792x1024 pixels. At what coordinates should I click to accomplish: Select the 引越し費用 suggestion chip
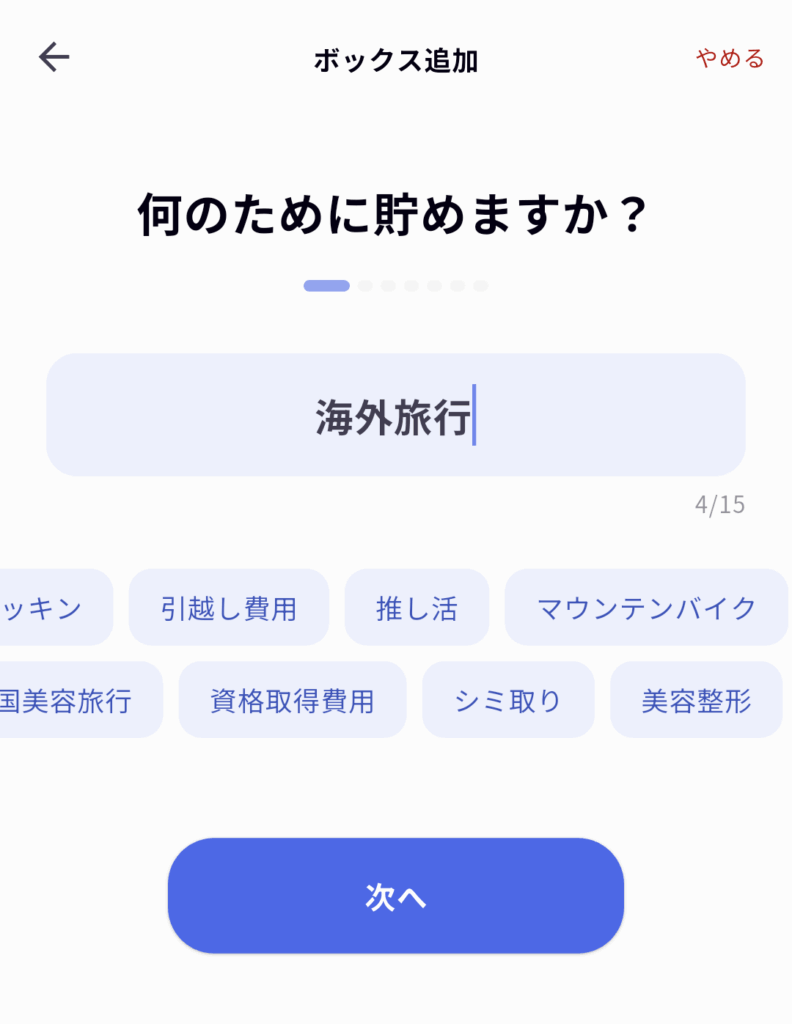tap(229, 608)
